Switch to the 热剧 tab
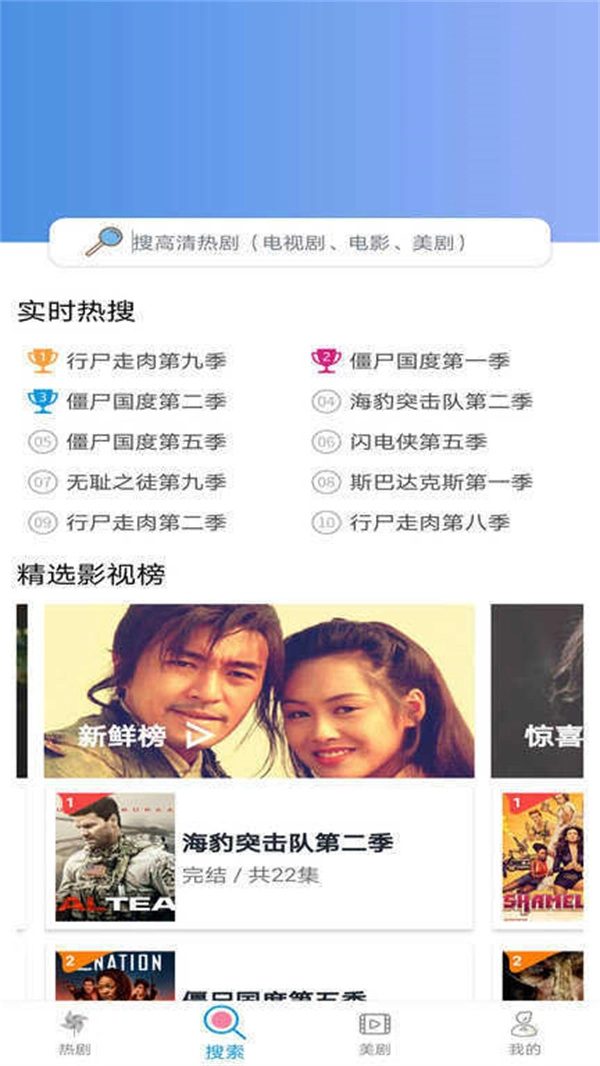 (x=74, y=1034)
